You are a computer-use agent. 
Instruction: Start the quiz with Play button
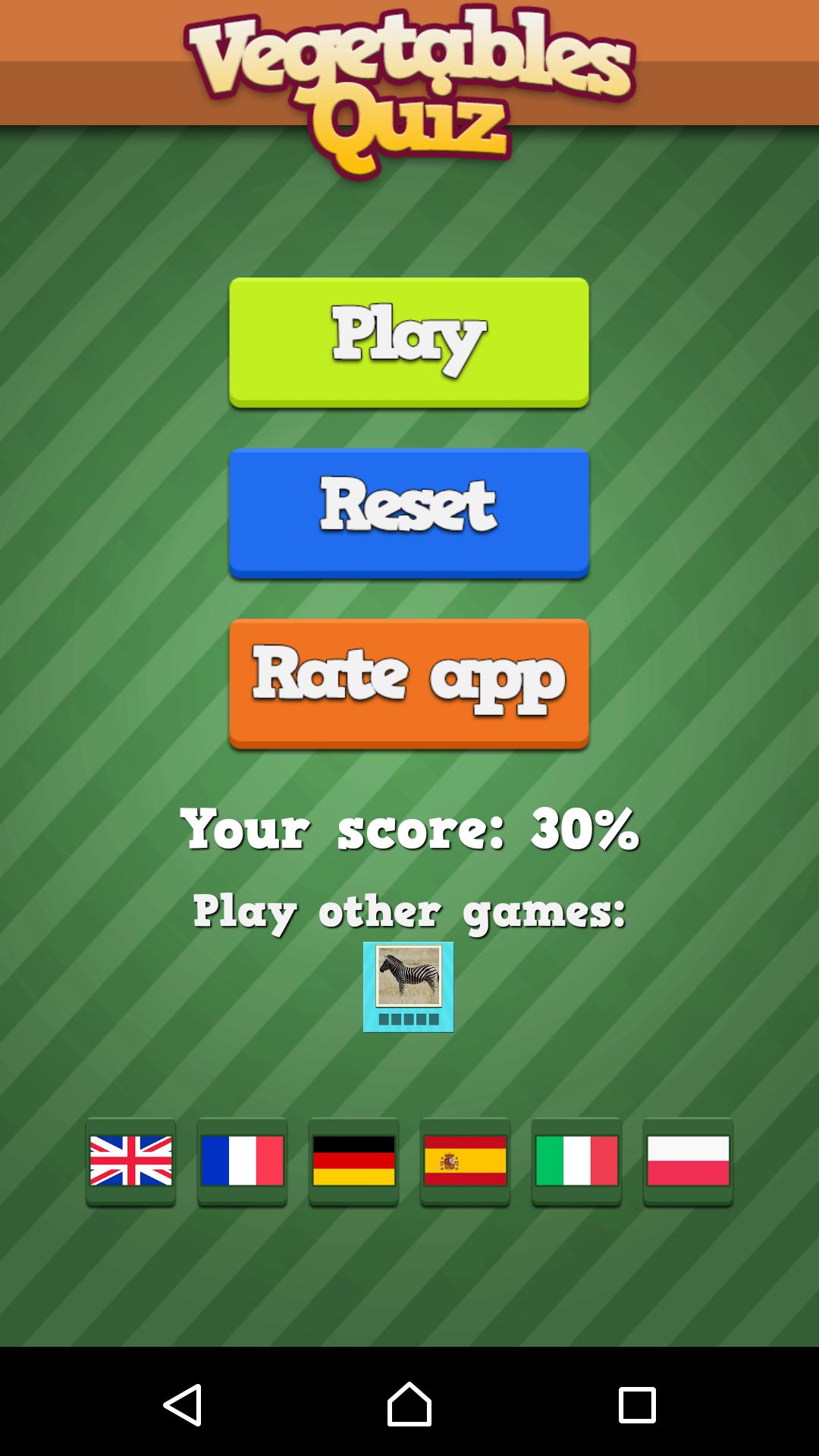[409, 341]
